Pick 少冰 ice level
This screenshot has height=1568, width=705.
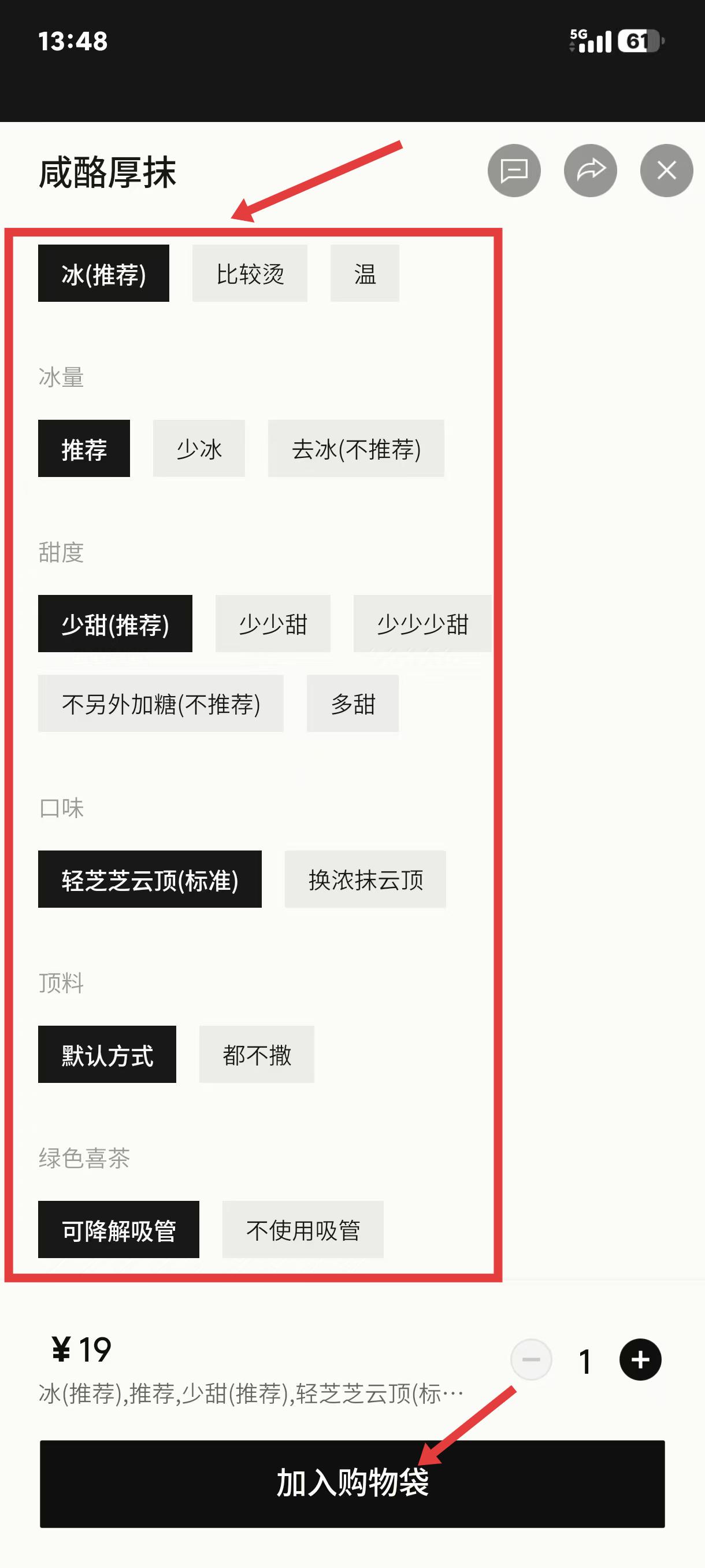tap(199, 449)
